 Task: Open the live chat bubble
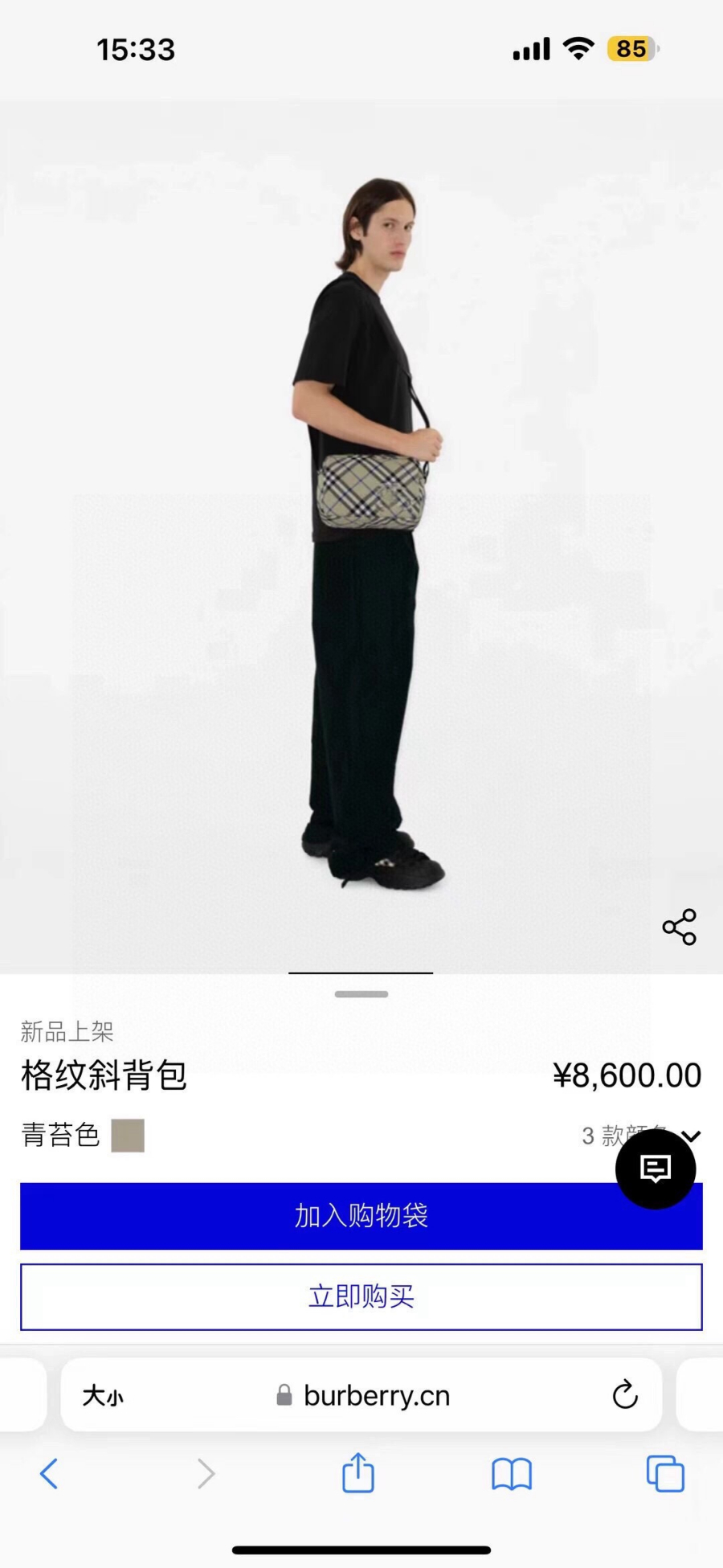[x=655, y=1169]
